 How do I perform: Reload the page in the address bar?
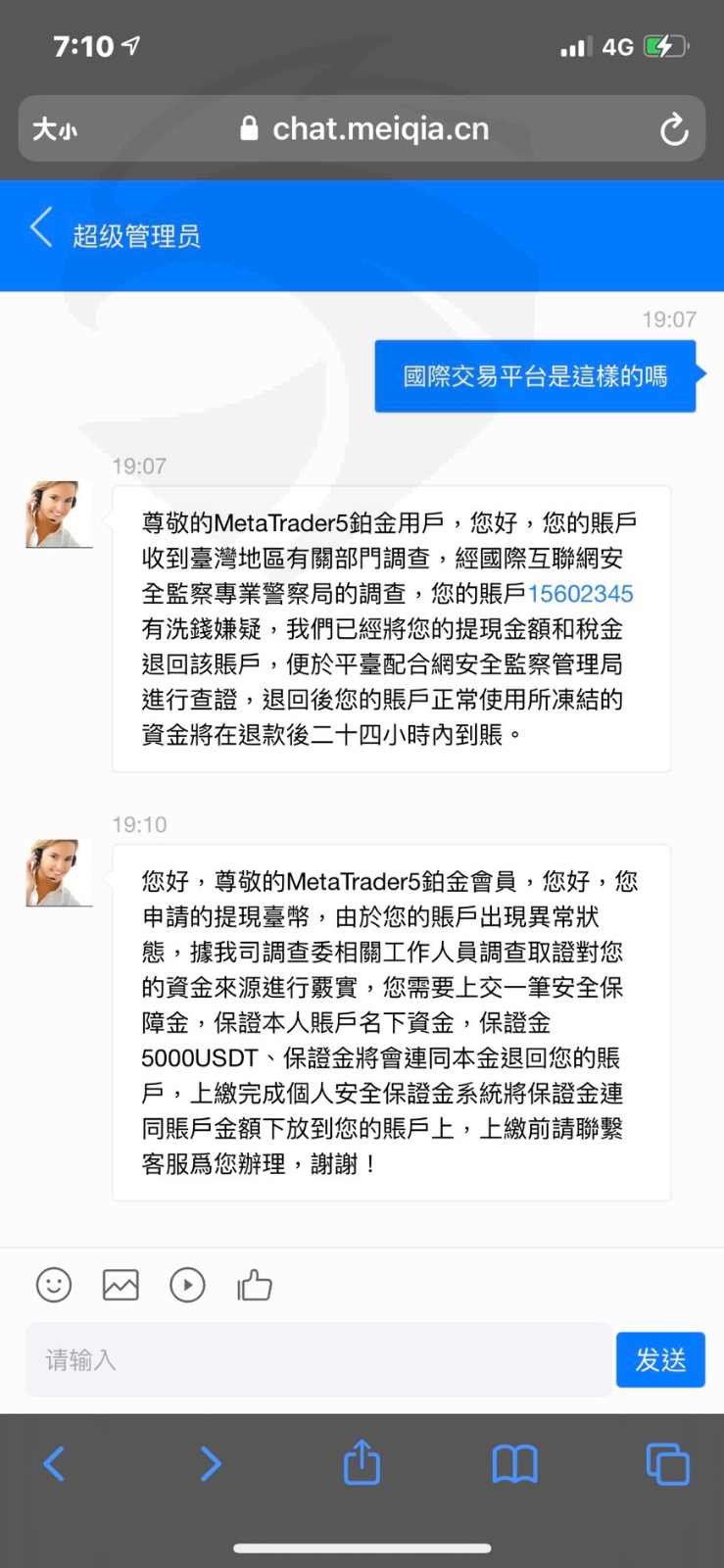tap(674, 128)
